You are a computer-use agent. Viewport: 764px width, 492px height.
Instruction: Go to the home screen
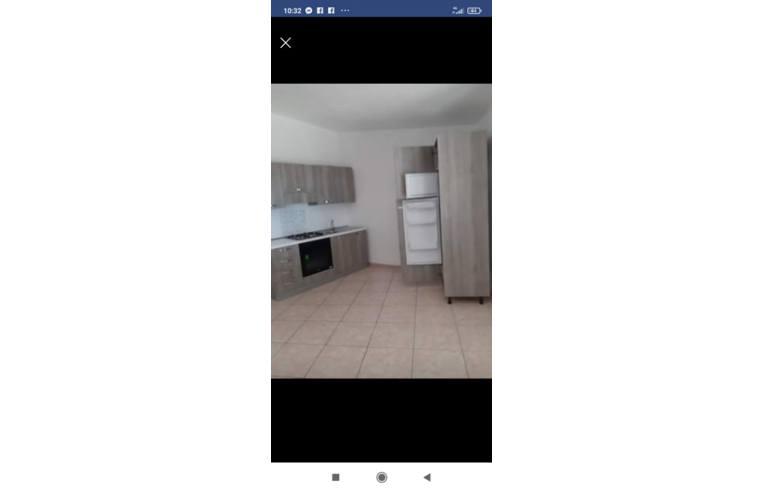tap(381, 477)
